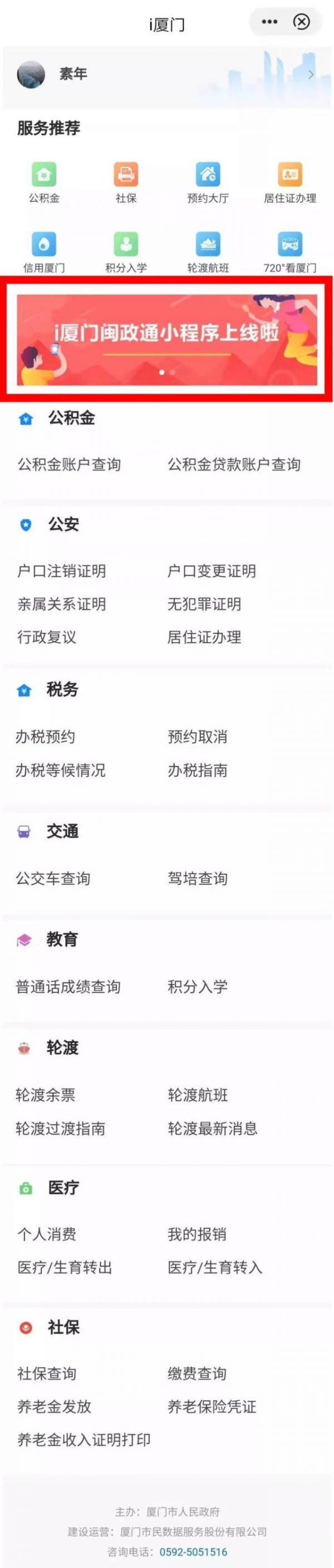Image resolution: width=334 pixels, height=1568 pixels.
Task: Go to 办税预约 under 税务
Action: (46, 737)
